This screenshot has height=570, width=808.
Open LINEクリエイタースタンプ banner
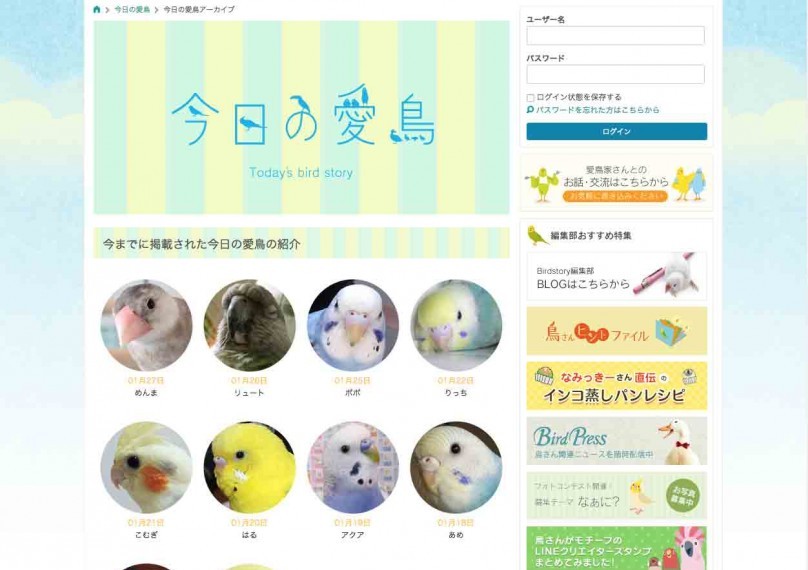pyautogui.click(x=616, y=548)
